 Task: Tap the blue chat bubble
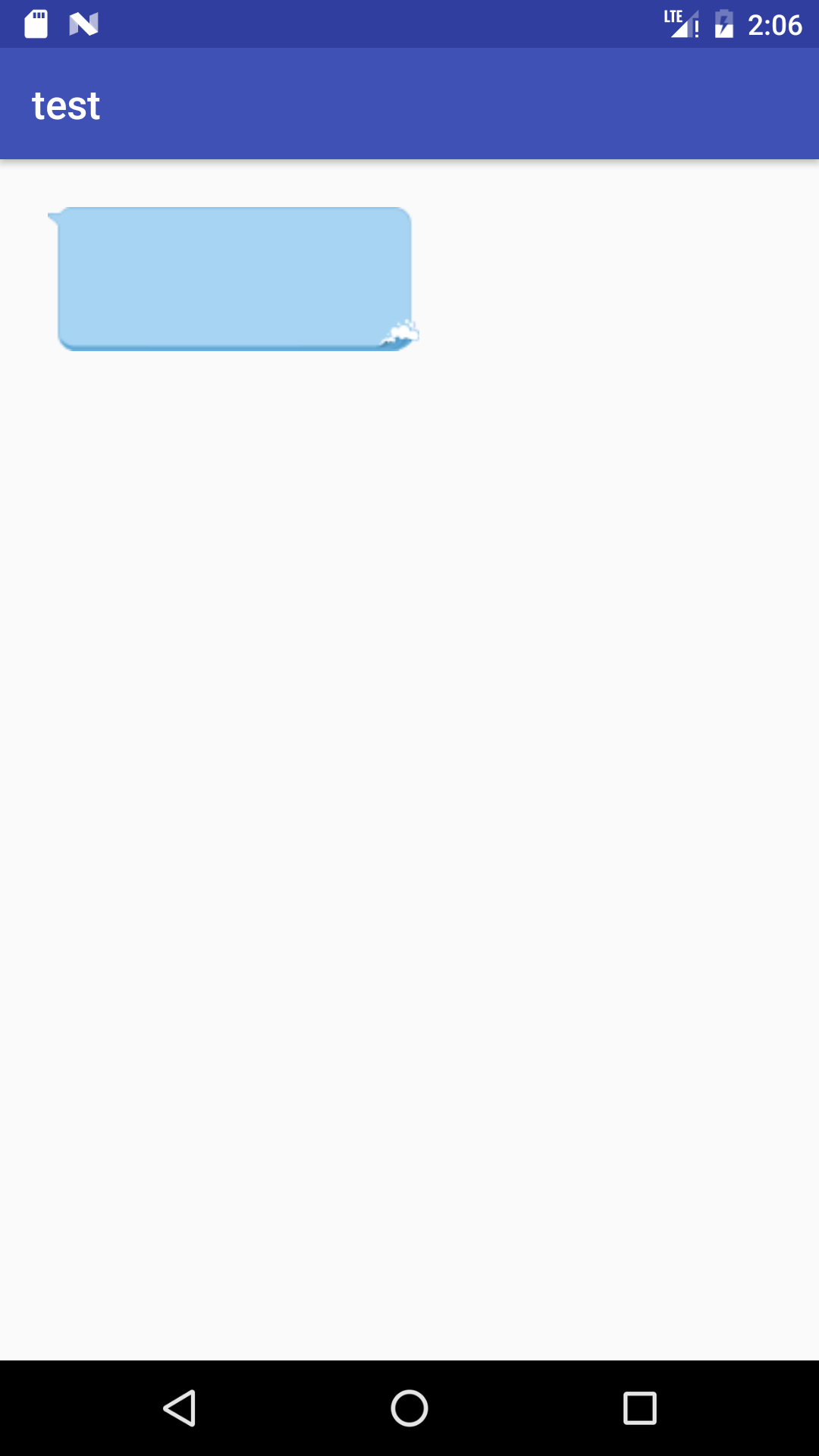[234, 279]
